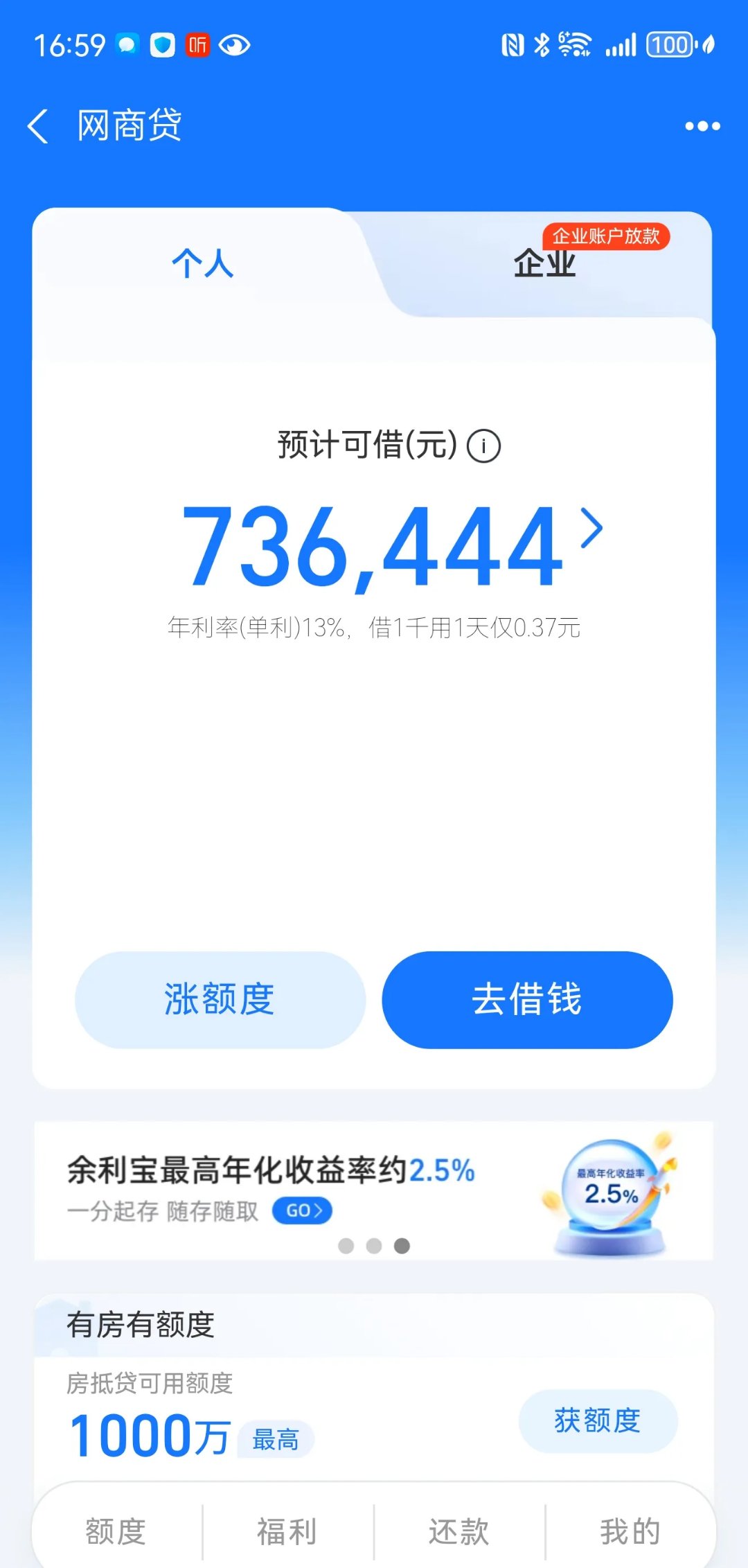The image size is (748, 1568).
Task: Open the 福利 bottom tab
Action: tap(287, 1531)
